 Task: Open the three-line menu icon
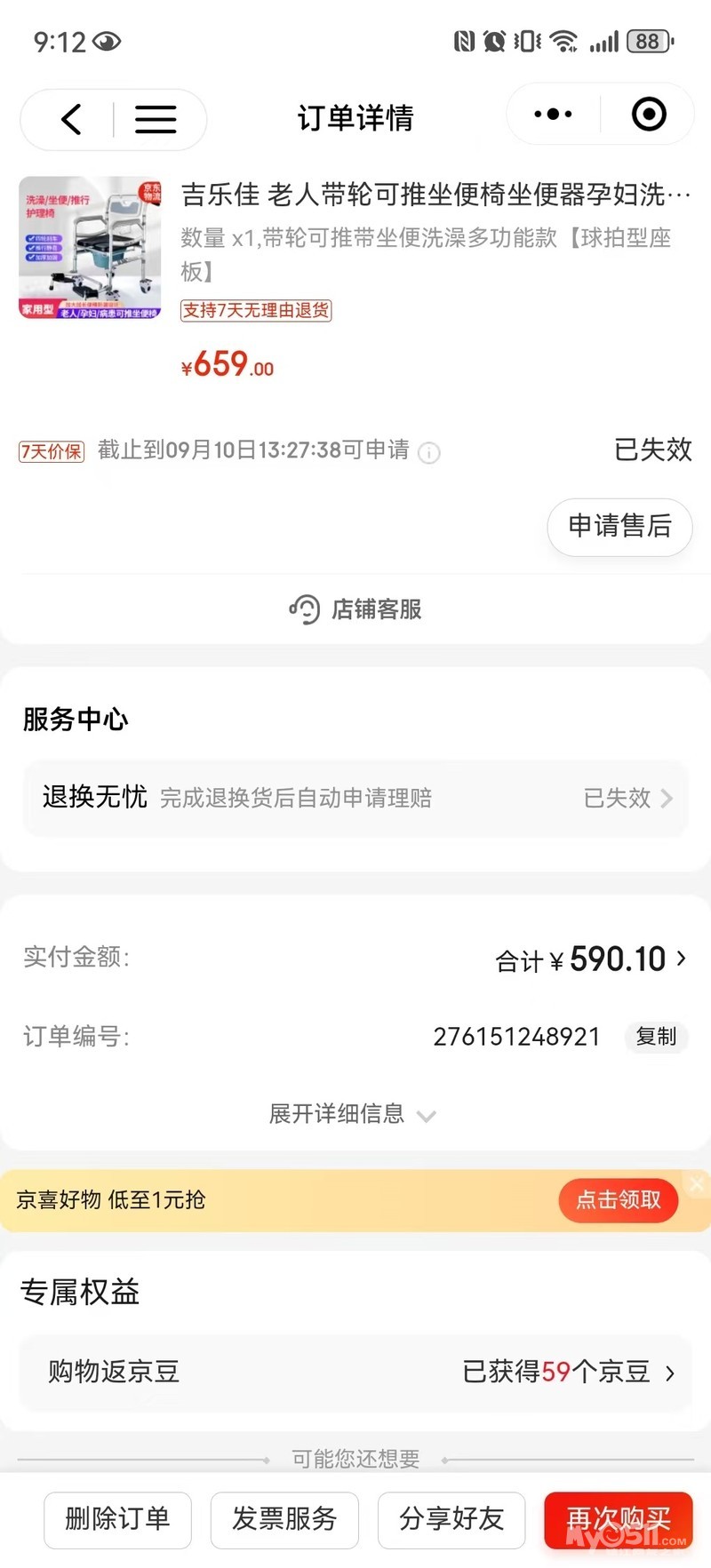coord(156,119)
